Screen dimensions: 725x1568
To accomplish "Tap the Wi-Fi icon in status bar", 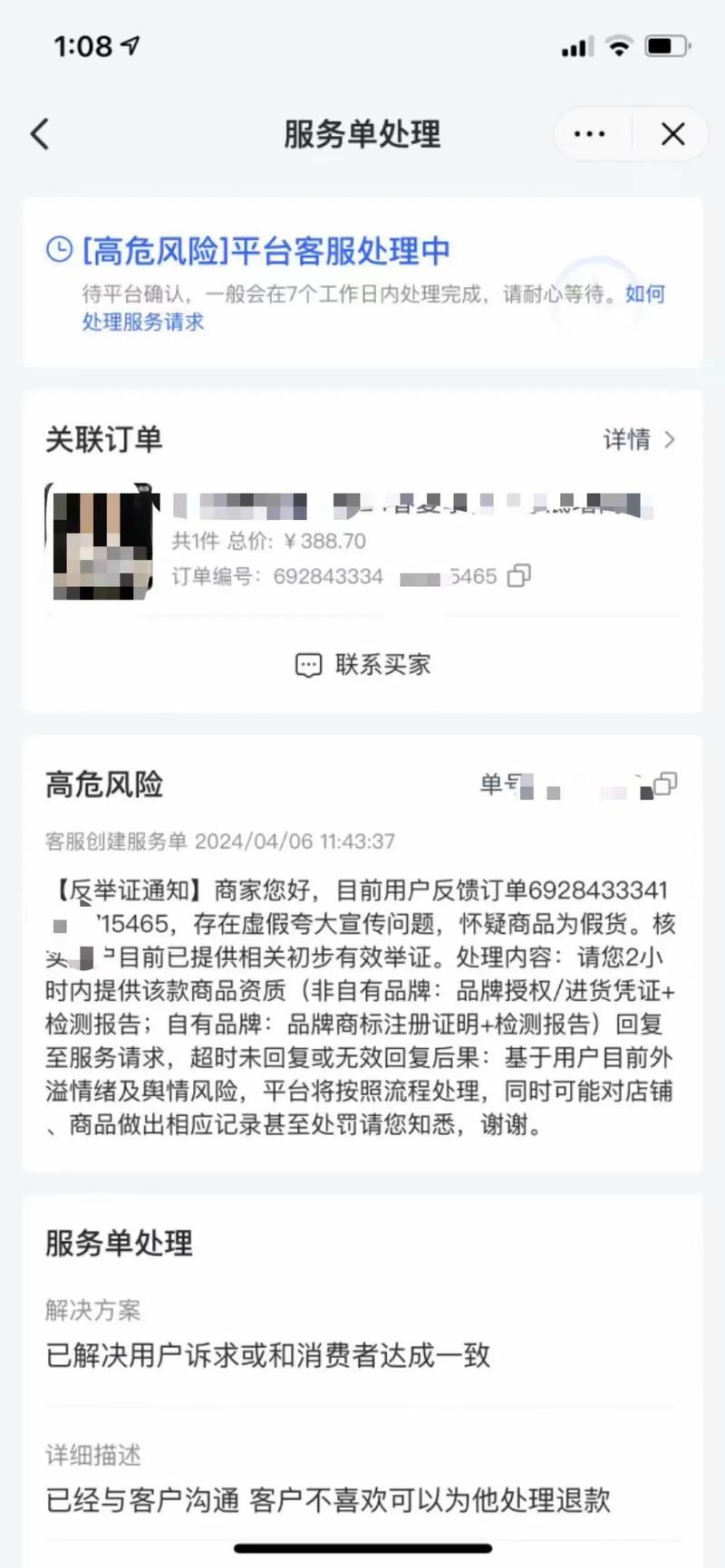I will pos(620,46).
